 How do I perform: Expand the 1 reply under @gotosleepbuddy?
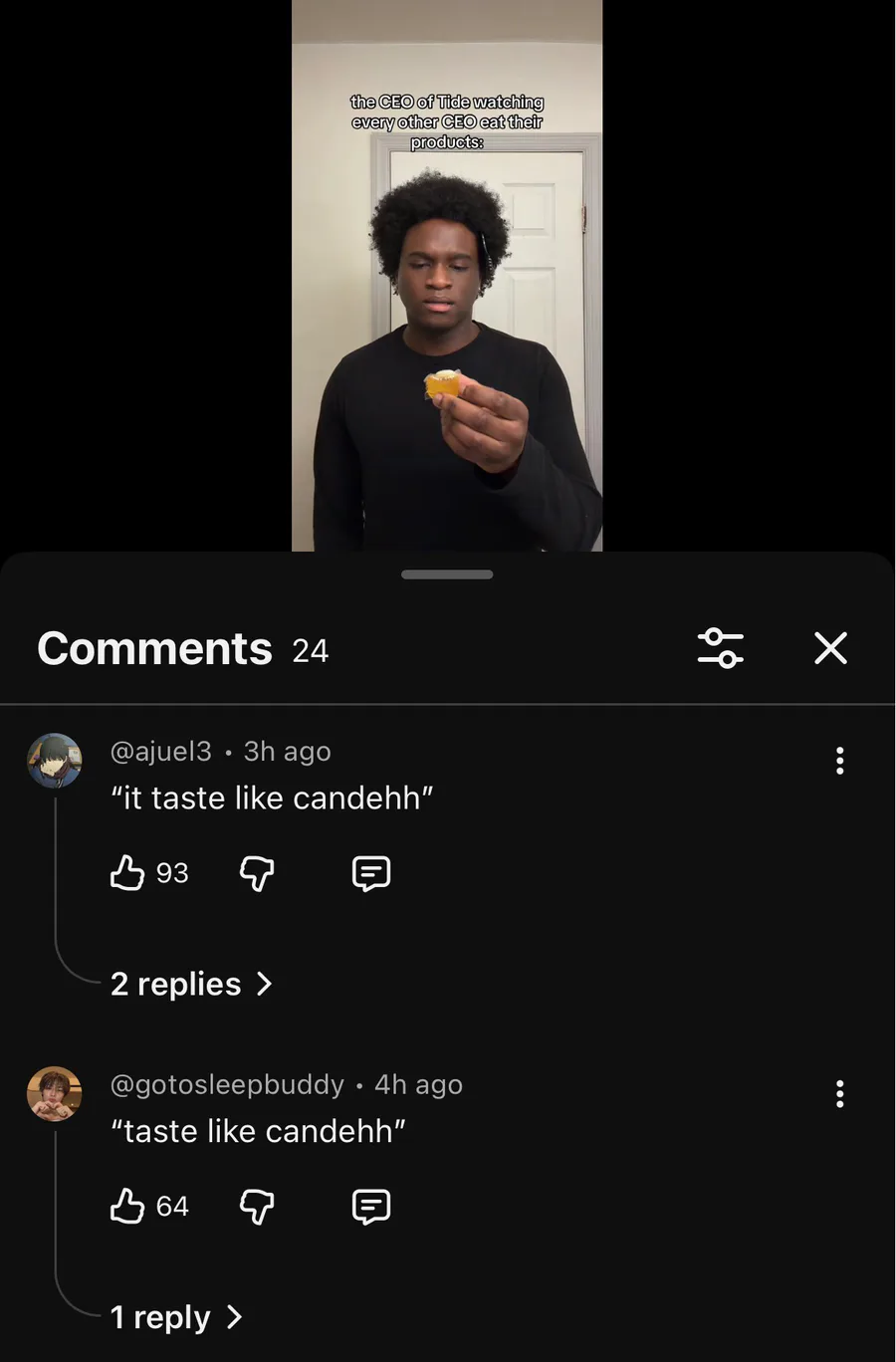pyautogui.click(x=176, y=1317)
